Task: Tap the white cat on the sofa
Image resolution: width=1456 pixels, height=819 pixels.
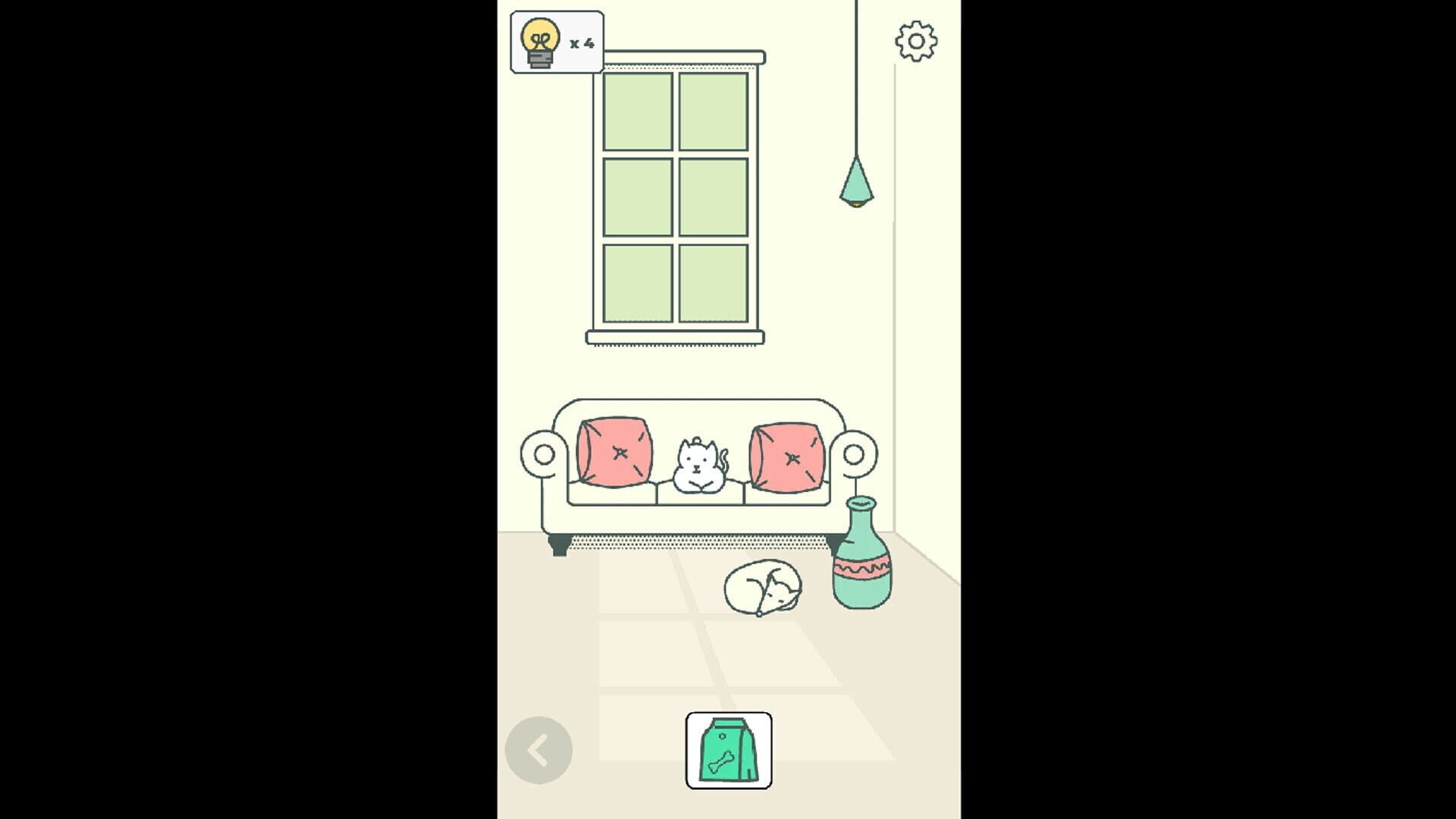Action: [699, 466]
